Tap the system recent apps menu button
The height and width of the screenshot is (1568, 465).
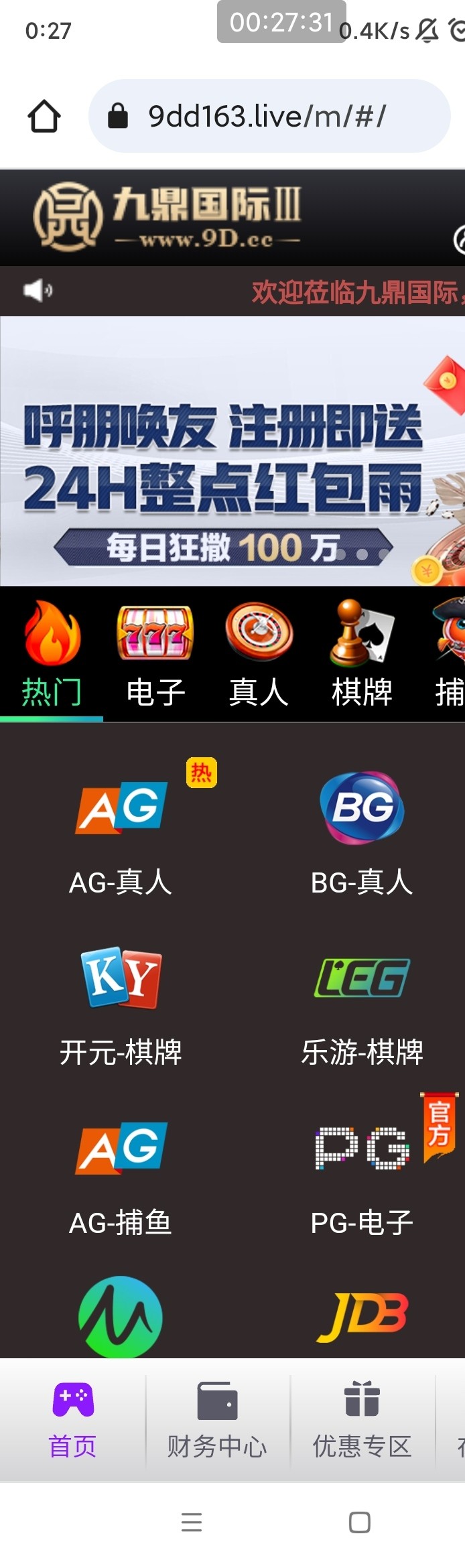tap(192, 1522)
